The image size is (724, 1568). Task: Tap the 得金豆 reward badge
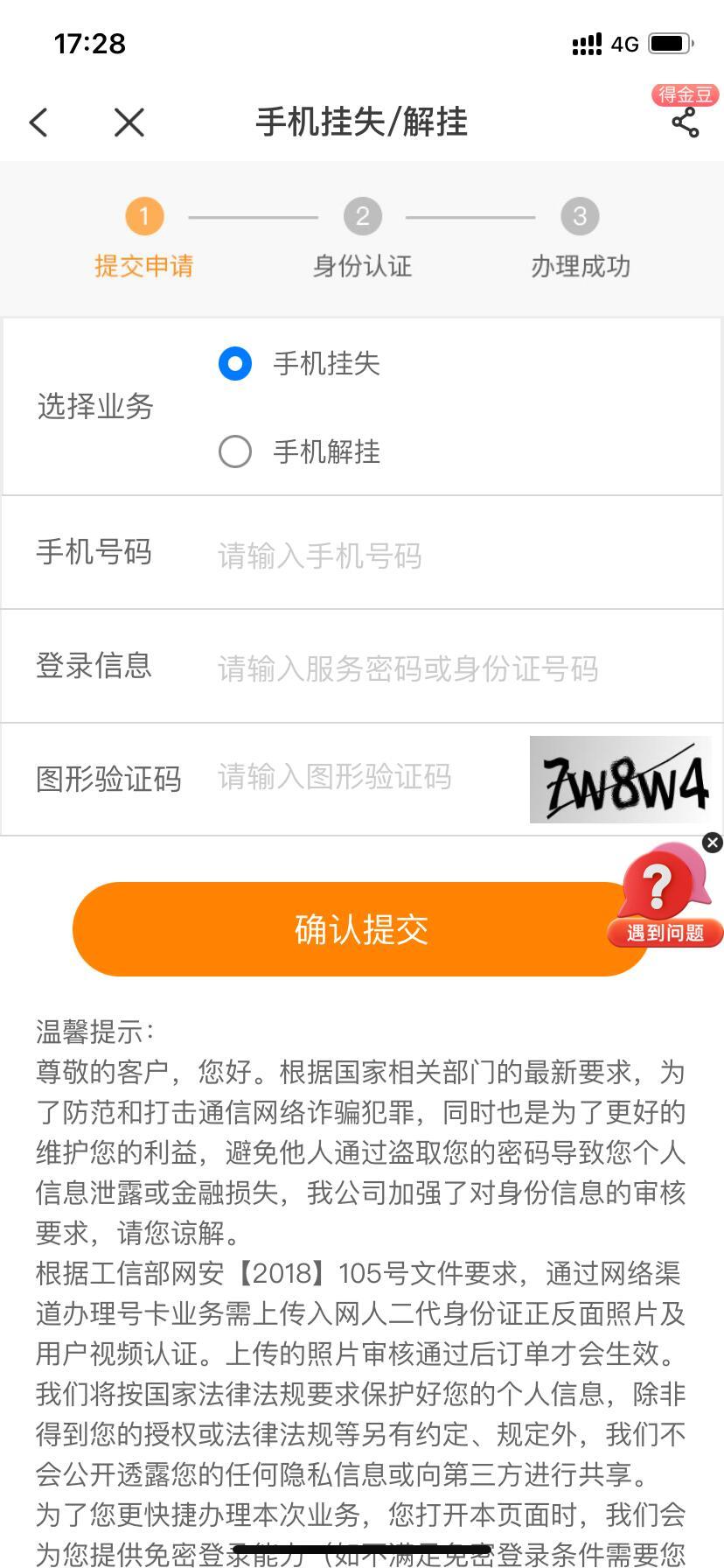tap(686, 94)
